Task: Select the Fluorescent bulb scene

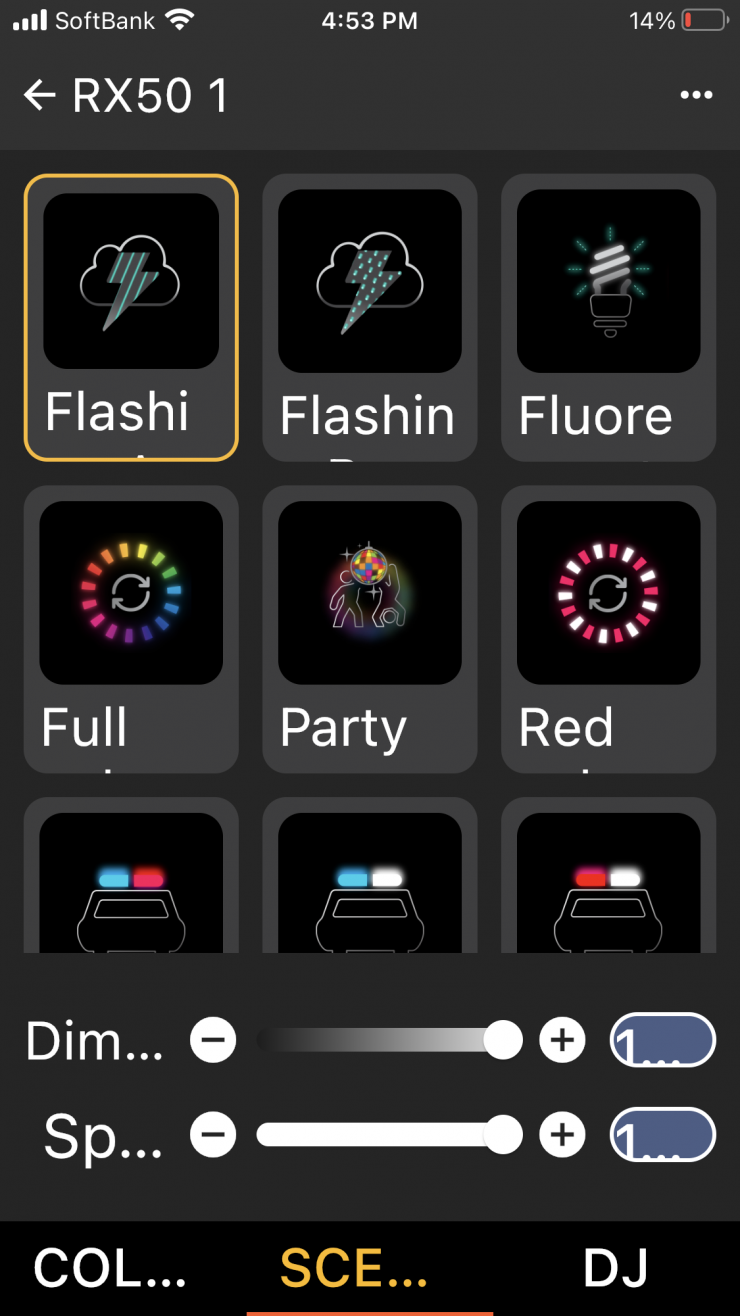Action: 608,317
